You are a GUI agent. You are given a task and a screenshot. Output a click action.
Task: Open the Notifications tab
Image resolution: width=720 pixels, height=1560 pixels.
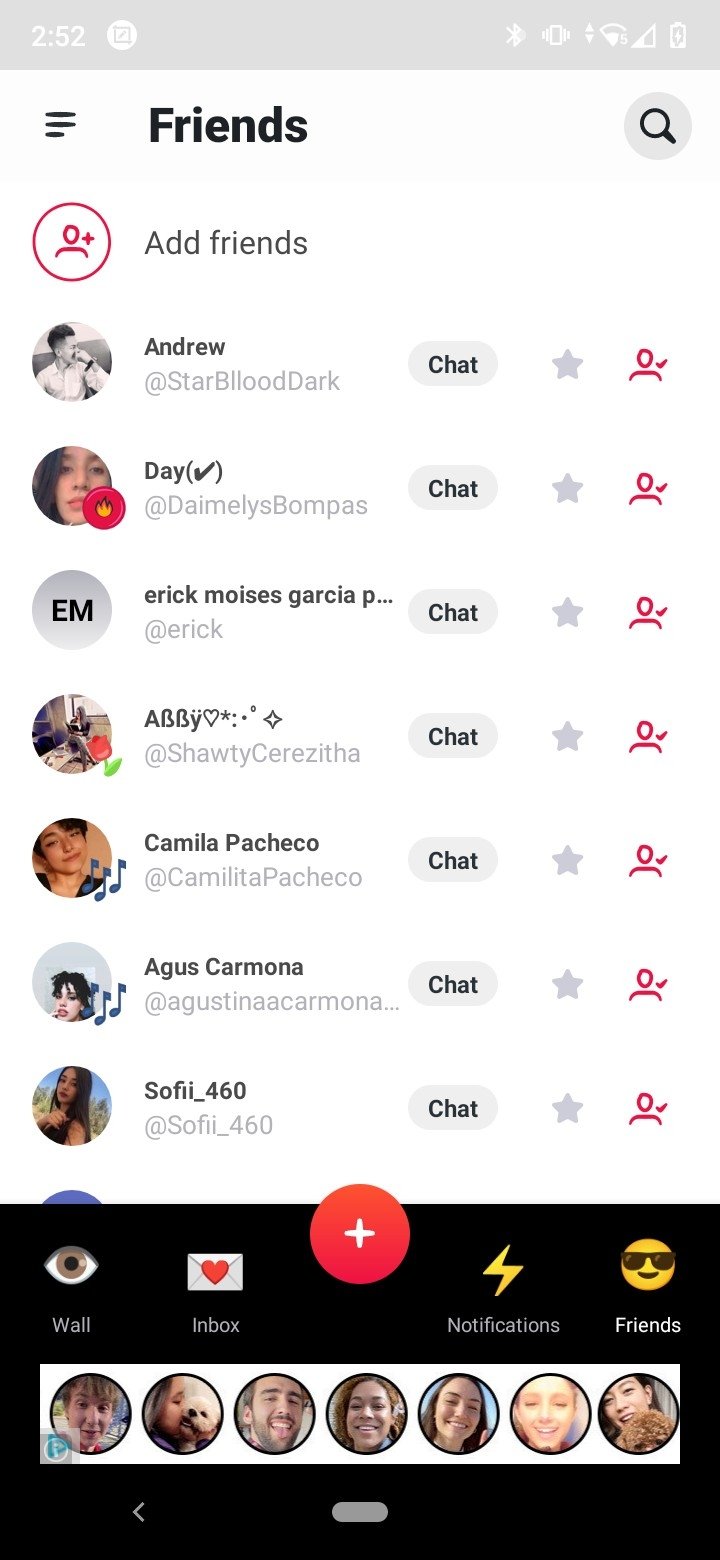(x=503, y=1285)
